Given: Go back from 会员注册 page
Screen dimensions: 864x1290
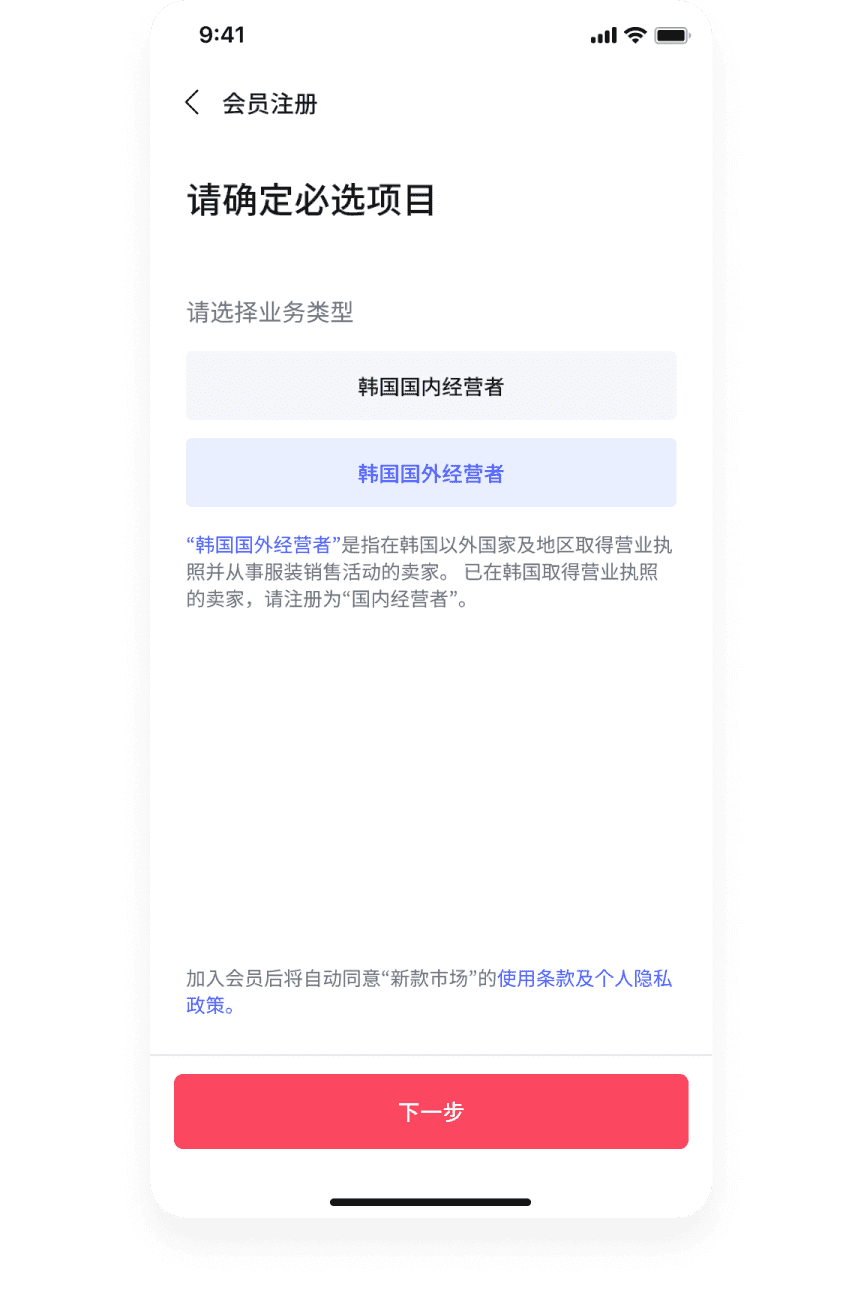Looking at the screenshot, I should coord(193,102).
